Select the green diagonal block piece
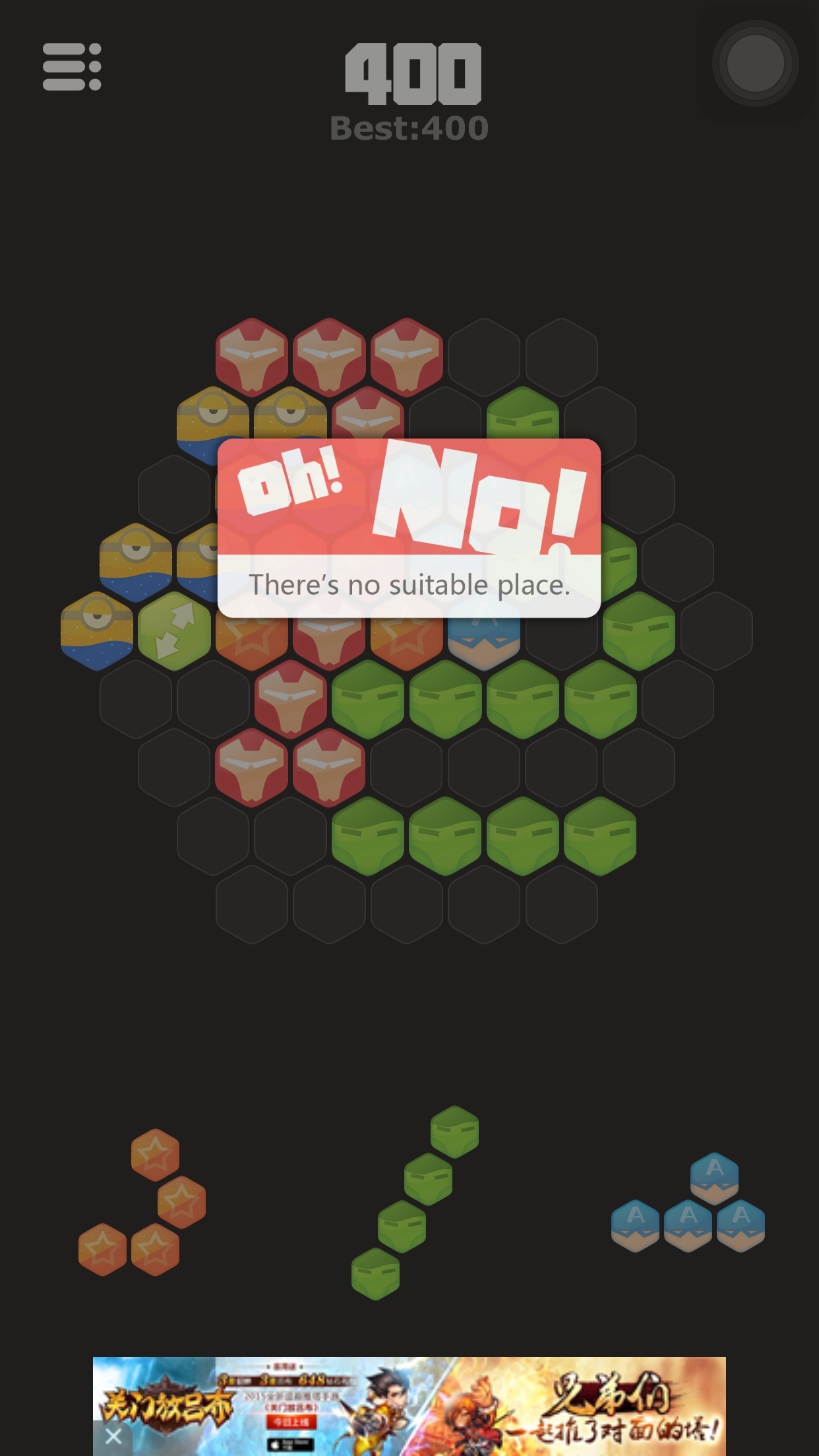The height and width of the screenshot is (1456, 819). 415,1201
